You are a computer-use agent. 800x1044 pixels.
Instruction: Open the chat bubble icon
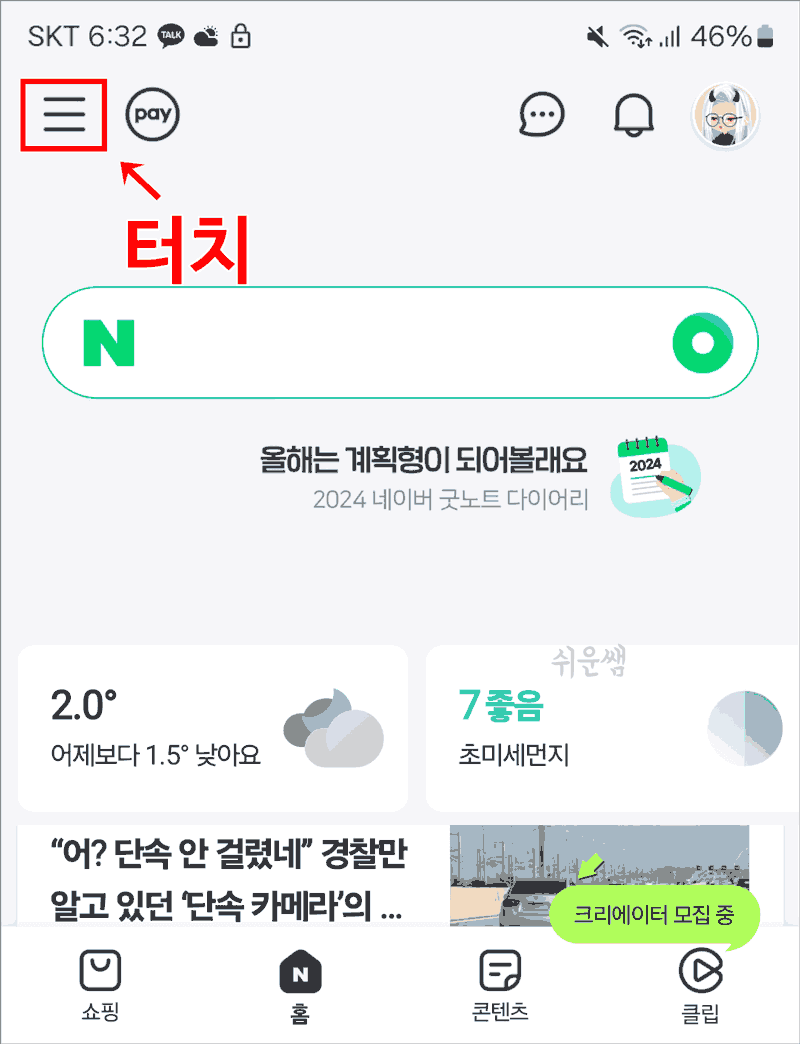point(540,114)
